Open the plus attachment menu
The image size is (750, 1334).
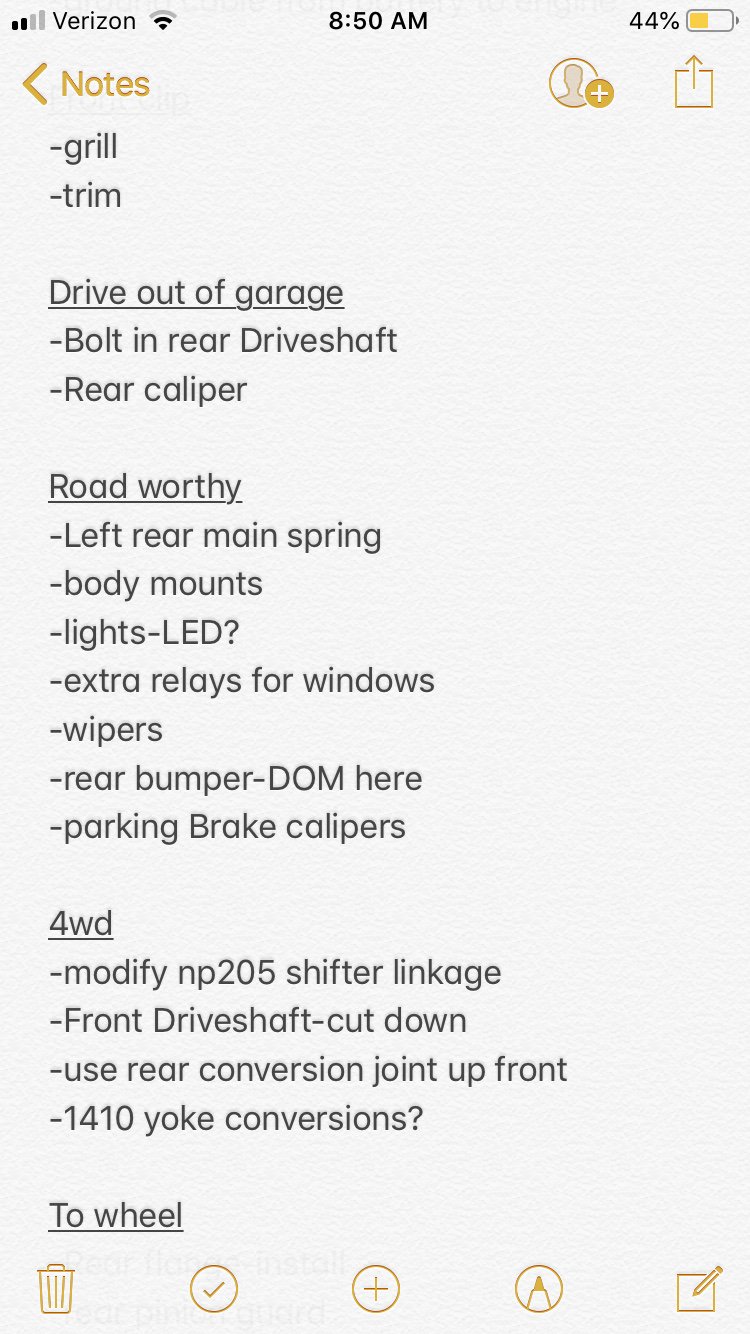click(375, 1288)
